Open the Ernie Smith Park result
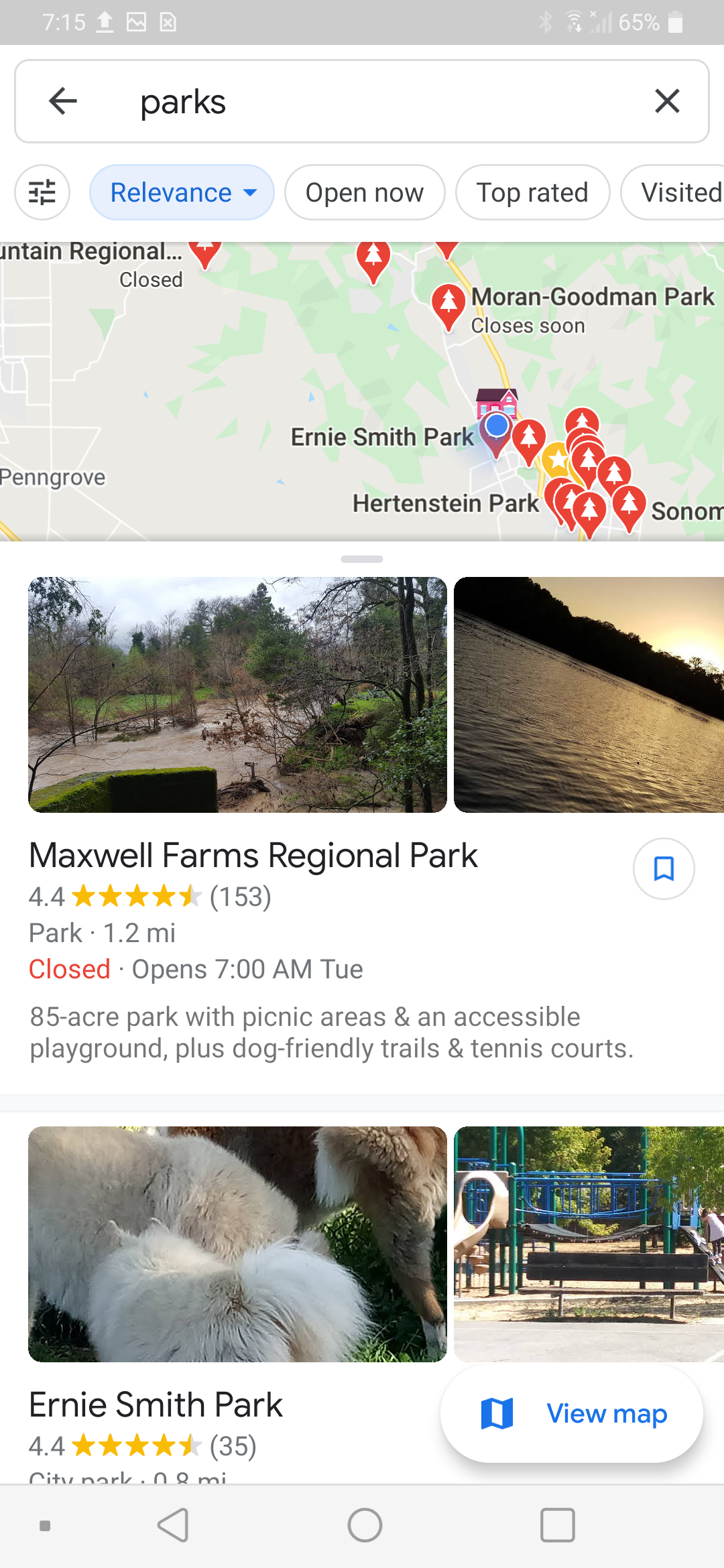The width and height of the screenshot is (724, 1568). tap(156, 1405)
